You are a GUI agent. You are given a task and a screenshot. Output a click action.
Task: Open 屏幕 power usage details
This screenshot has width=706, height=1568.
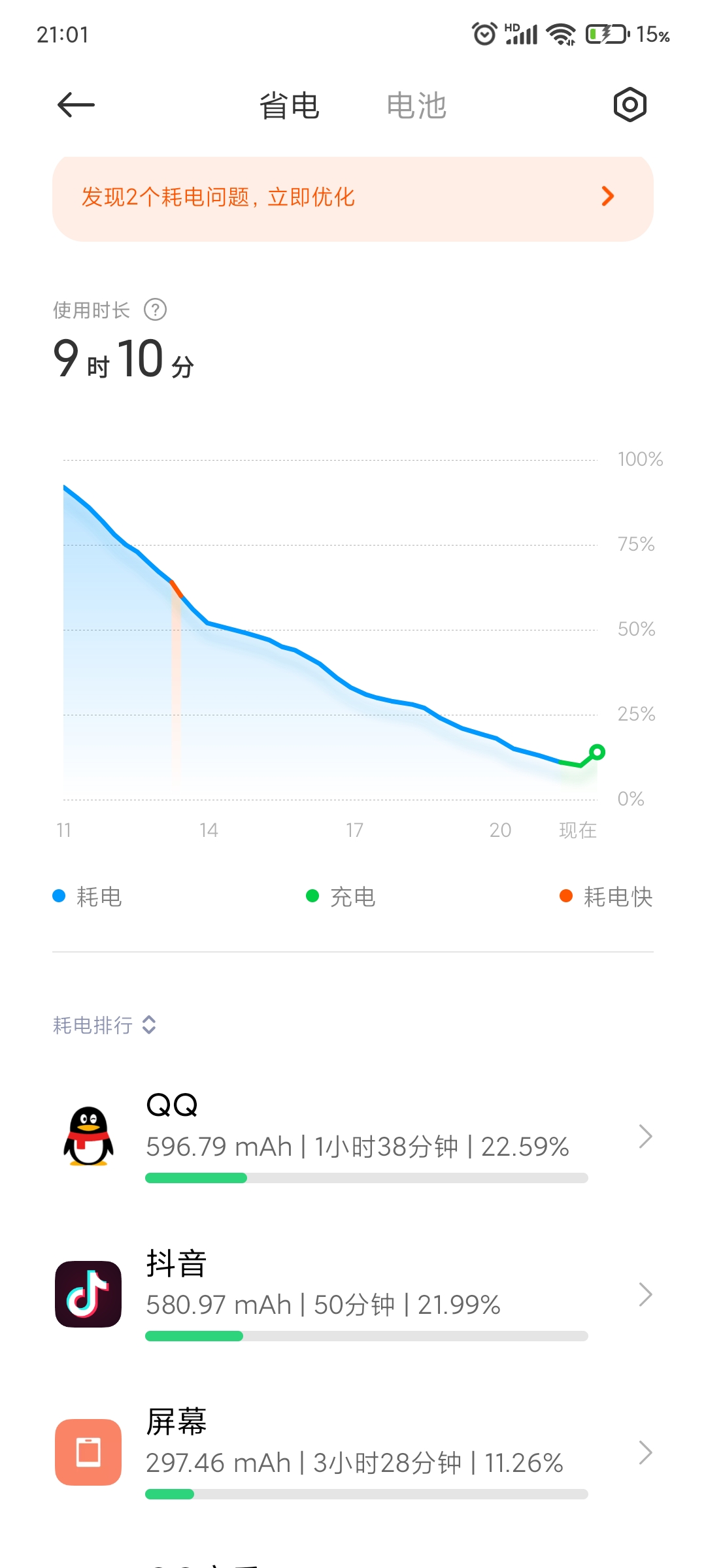coord(353,1453)
